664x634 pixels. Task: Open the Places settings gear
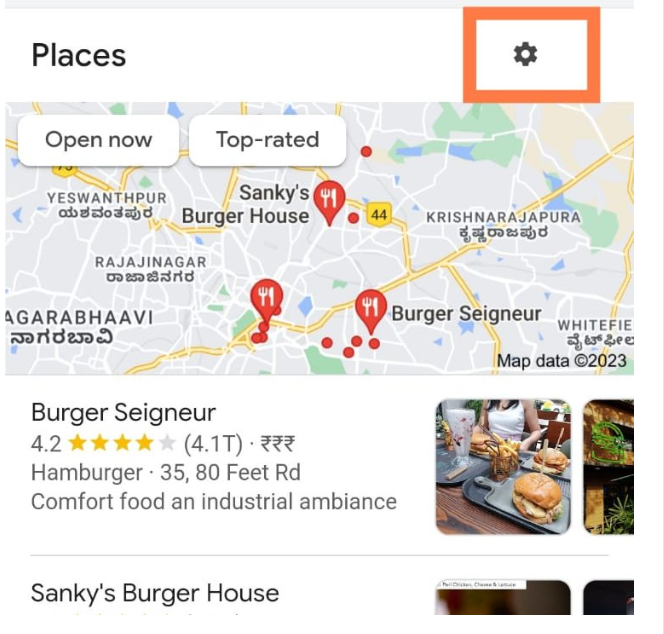525,55
